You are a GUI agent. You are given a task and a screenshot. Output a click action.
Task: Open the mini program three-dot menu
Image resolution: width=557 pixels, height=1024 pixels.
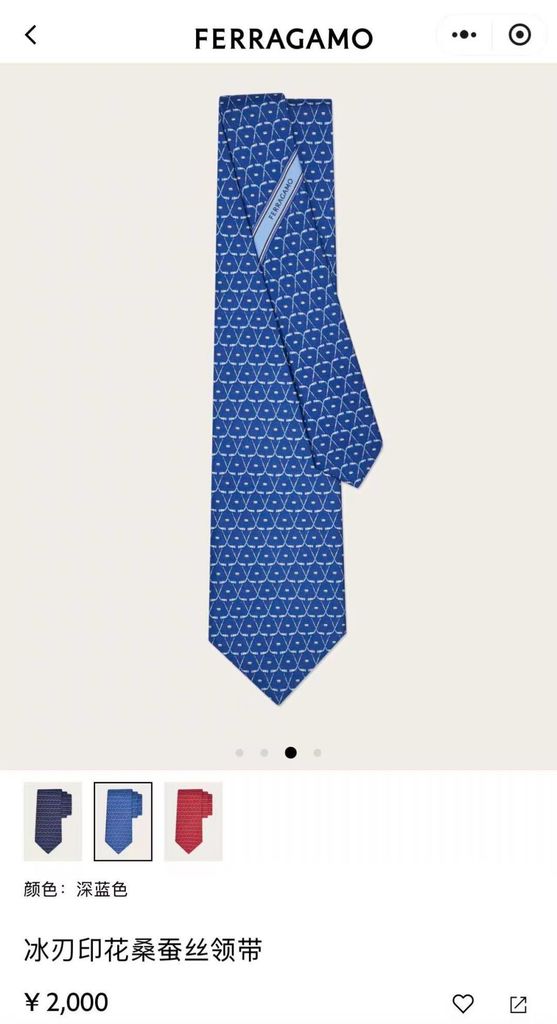(x=464, y=35)
